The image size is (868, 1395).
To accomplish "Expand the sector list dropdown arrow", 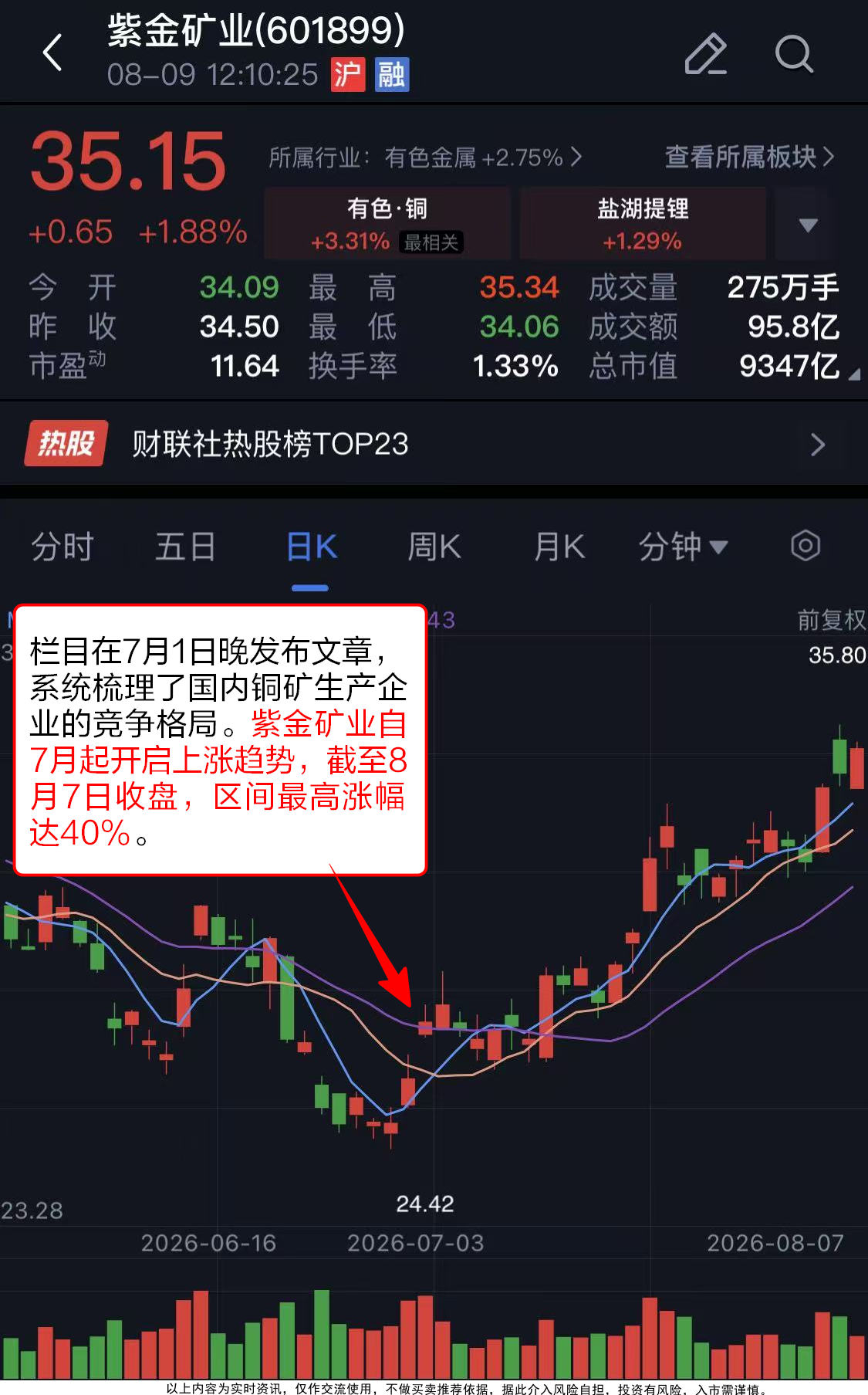I will pyautogui.click(x=808, y=224).
